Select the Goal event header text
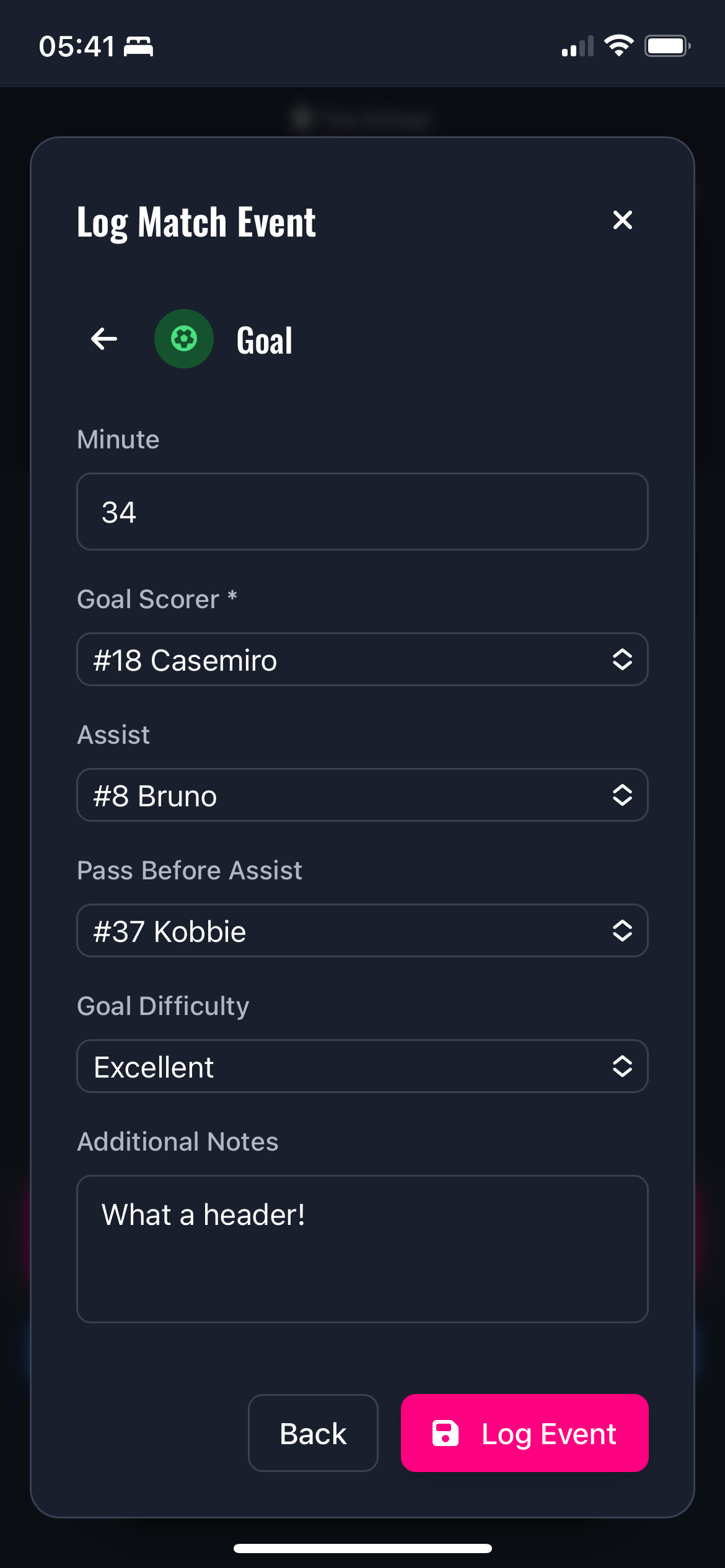 (264, 338)
